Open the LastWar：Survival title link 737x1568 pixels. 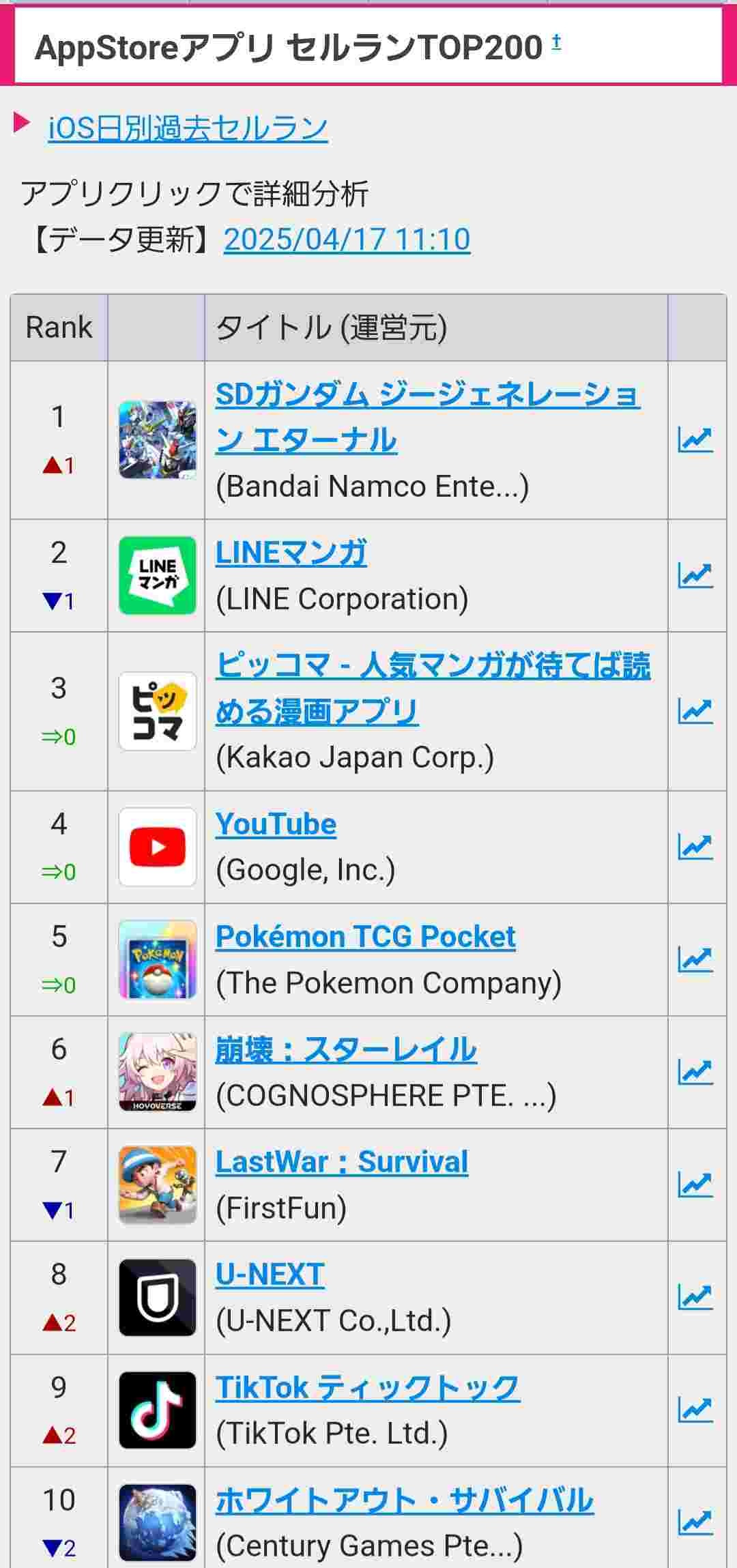pyautogui.click(x=342, y=1162)
